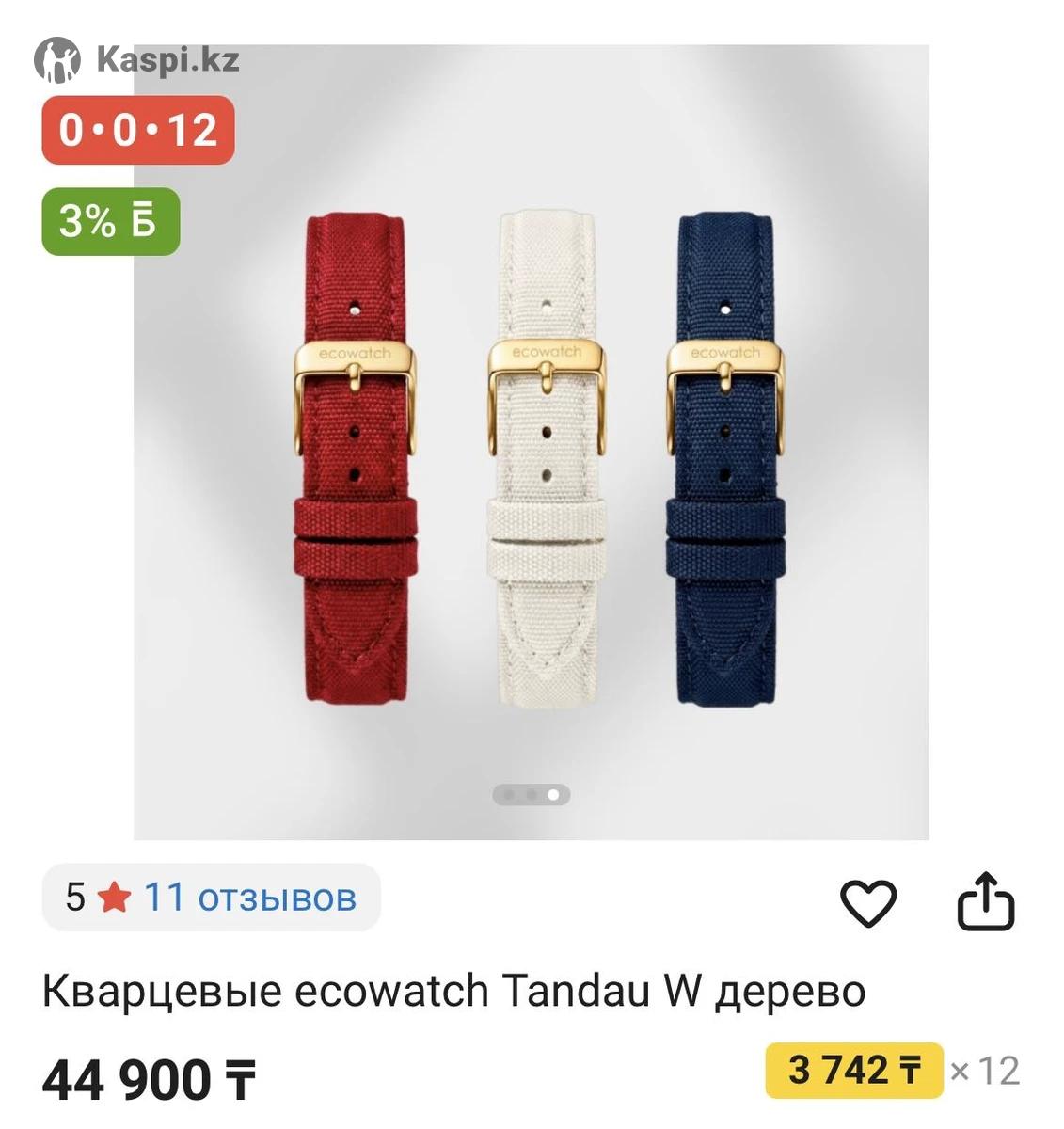Select the 3 742 ₸ x12 installment option
Screen dimensions: 1064x1129
[854, 1071]
